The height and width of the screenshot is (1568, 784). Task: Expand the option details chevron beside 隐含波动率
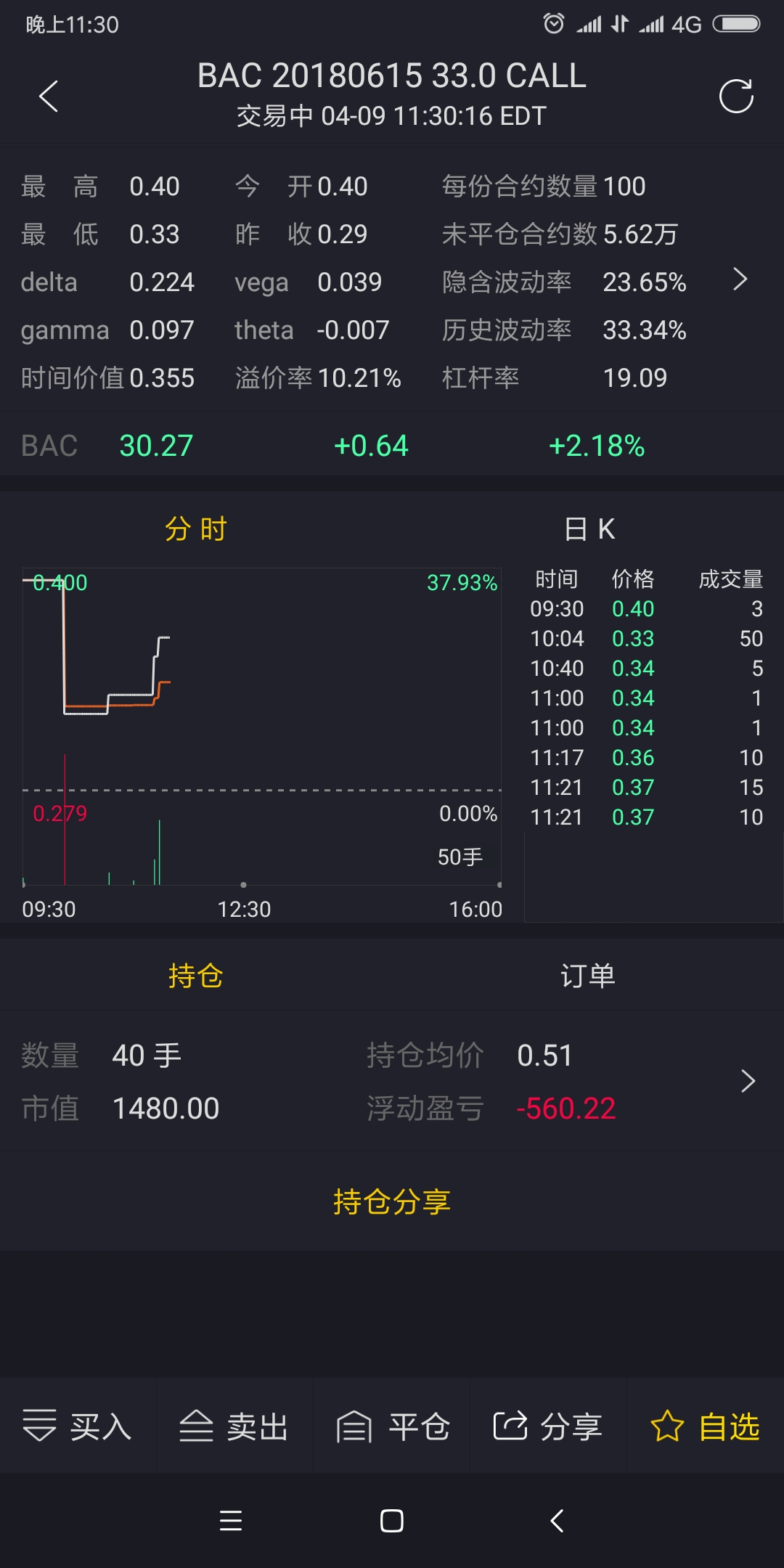point(740,280)
